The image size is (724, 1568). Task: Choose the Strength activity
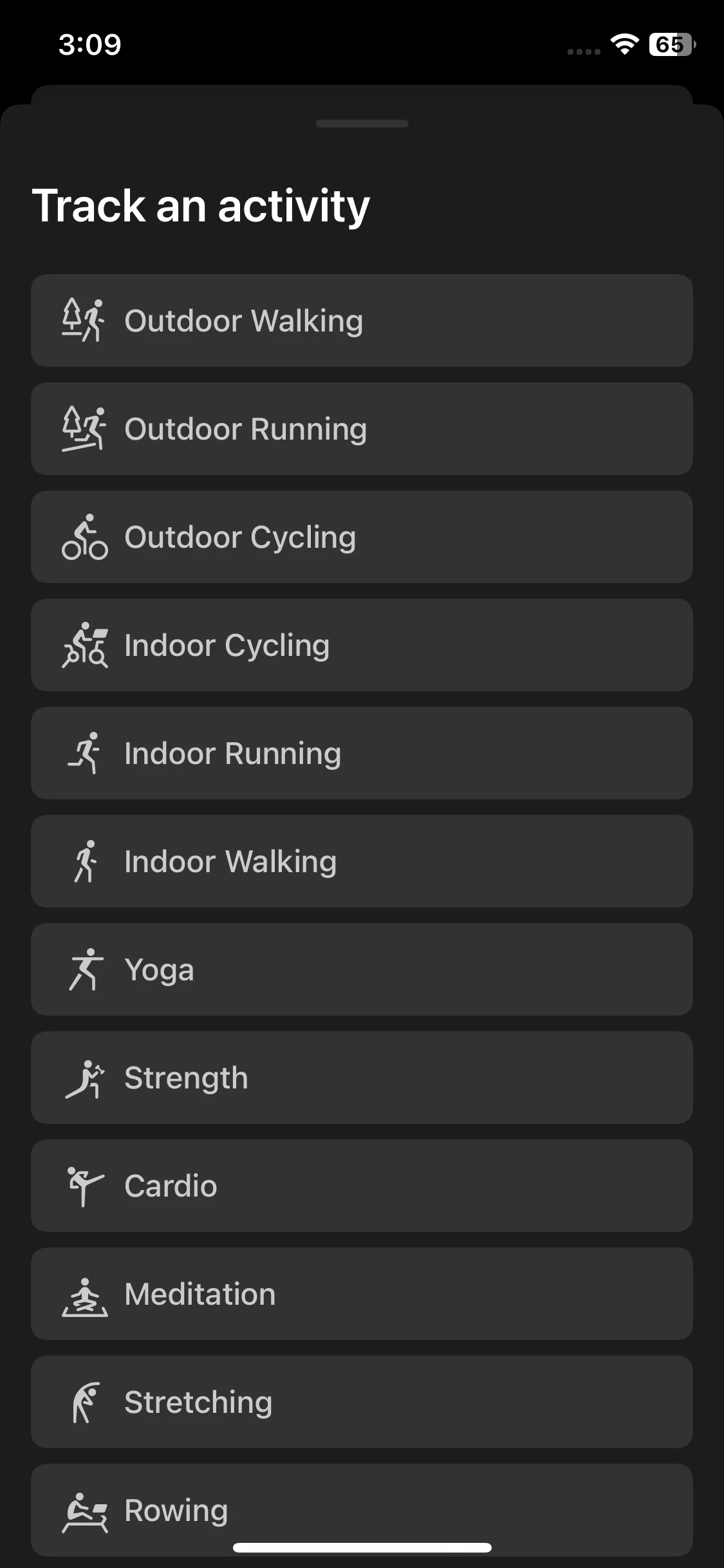pos(362,1078)
